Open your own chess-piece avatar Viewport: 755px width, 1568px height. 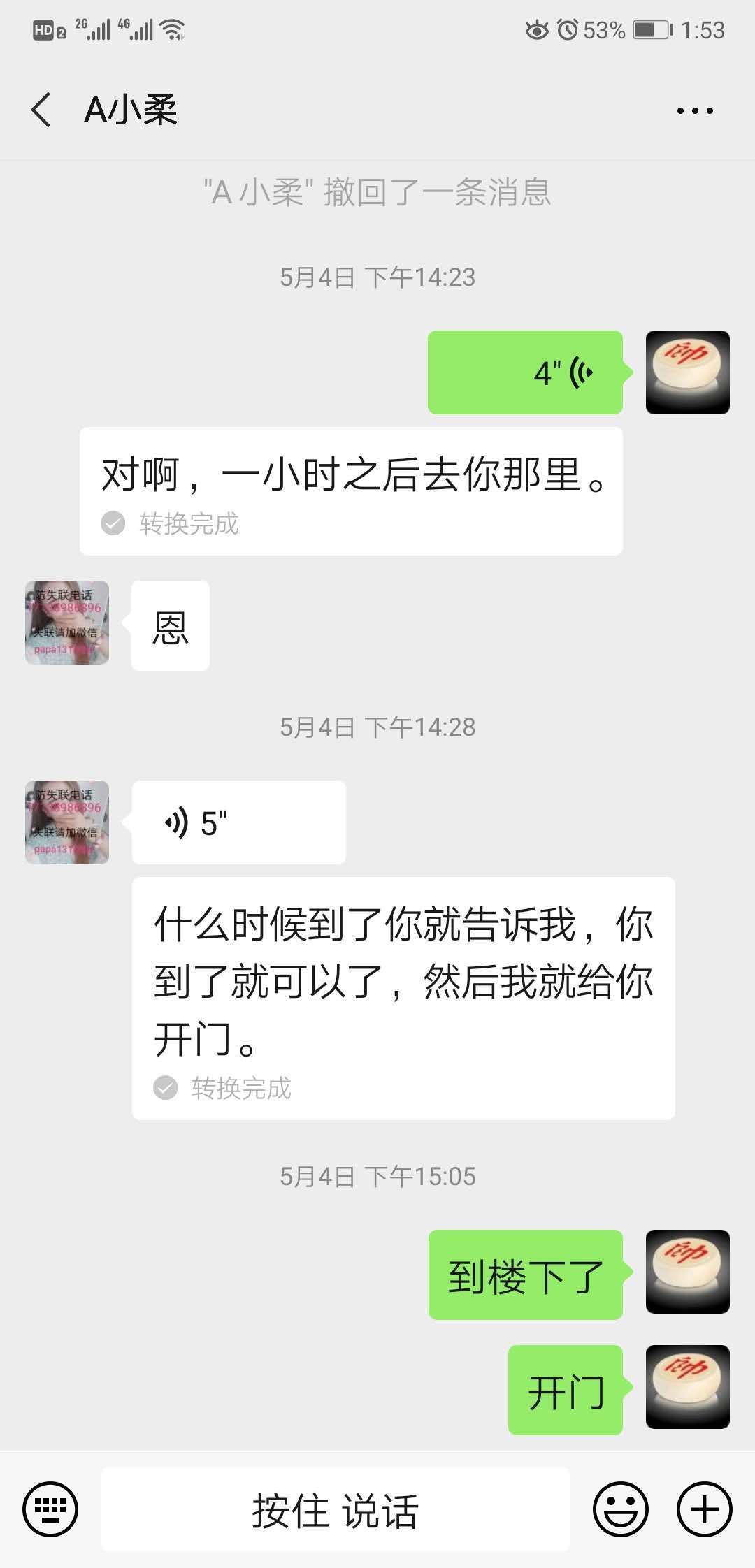(x=689, y=372)
